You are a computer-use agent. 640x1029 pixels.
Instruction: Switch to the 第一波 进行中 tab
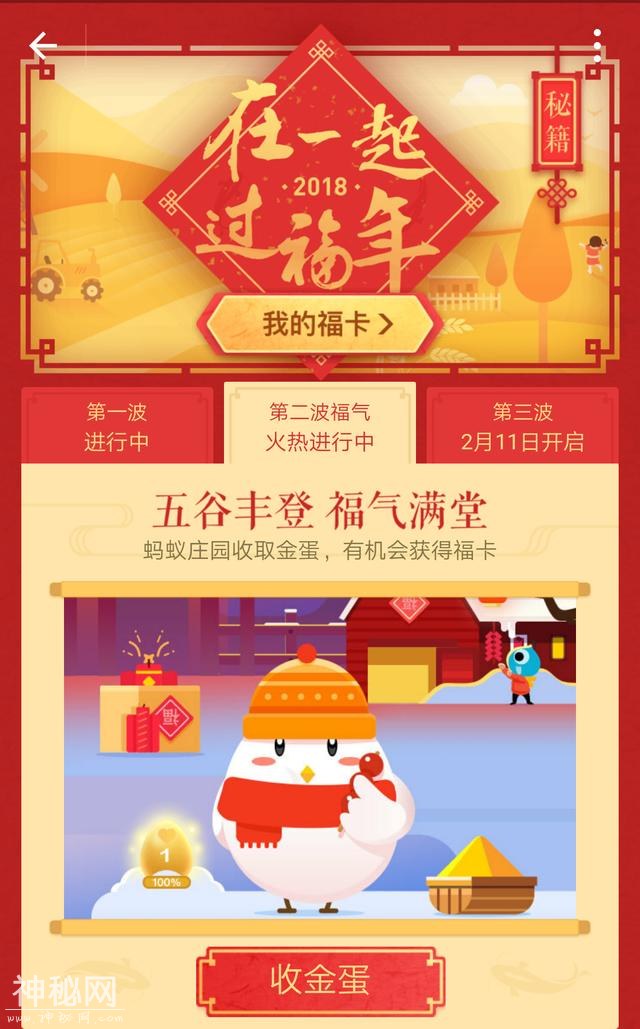(117, 426)
